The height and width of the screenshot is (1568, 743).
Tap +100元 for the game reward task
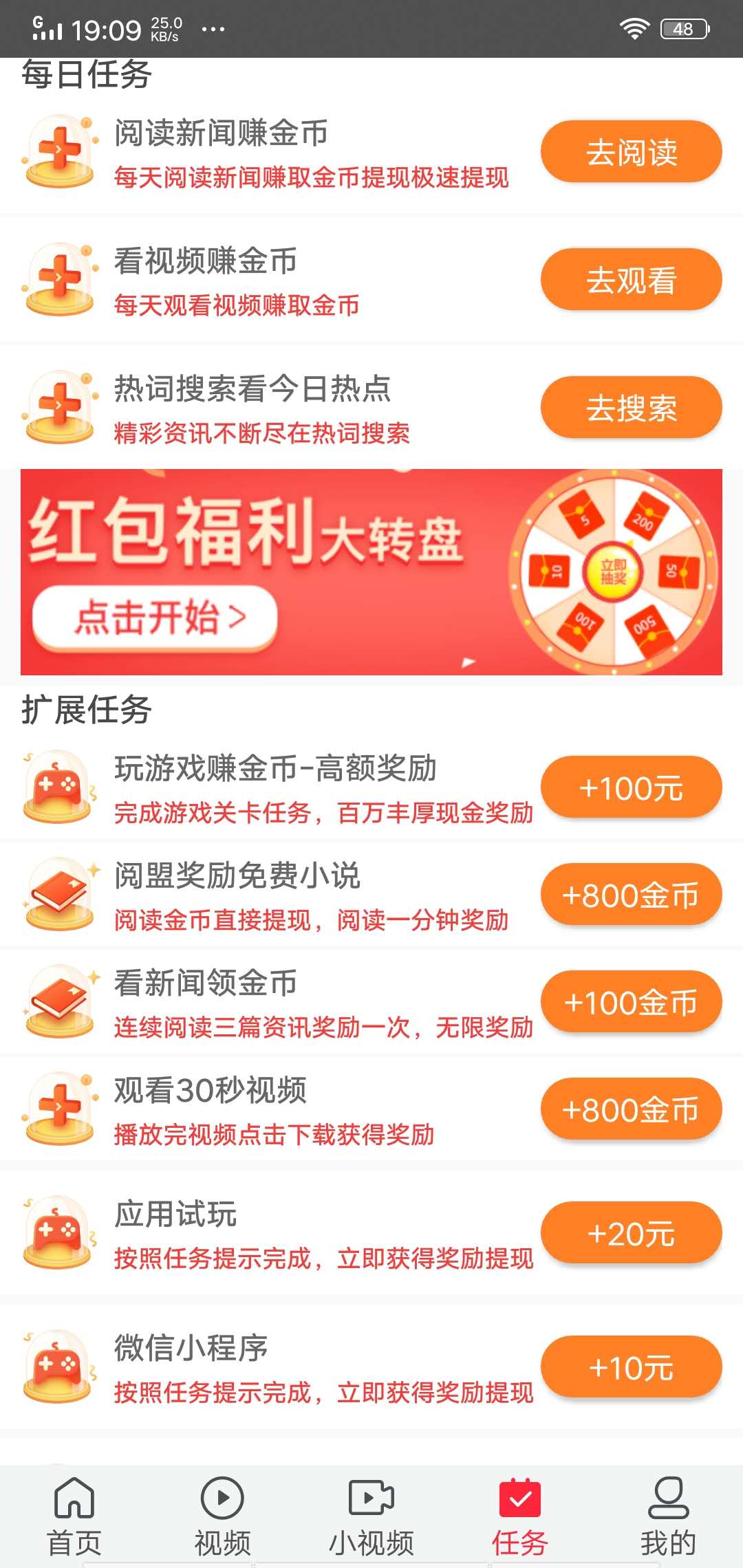[x=630, y=786]
